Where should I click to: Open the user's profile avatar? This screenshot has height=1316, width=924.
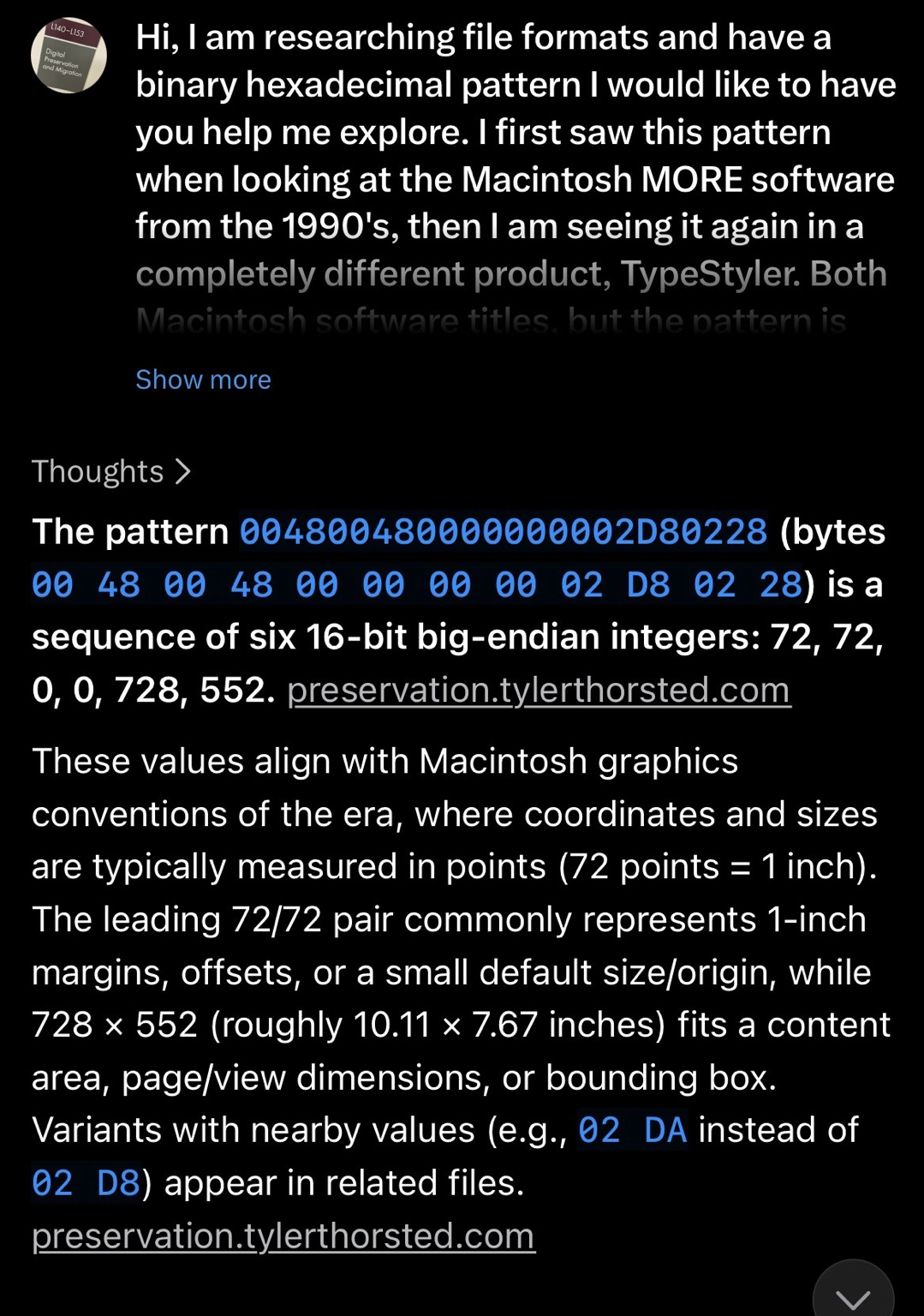click(69, 56)
